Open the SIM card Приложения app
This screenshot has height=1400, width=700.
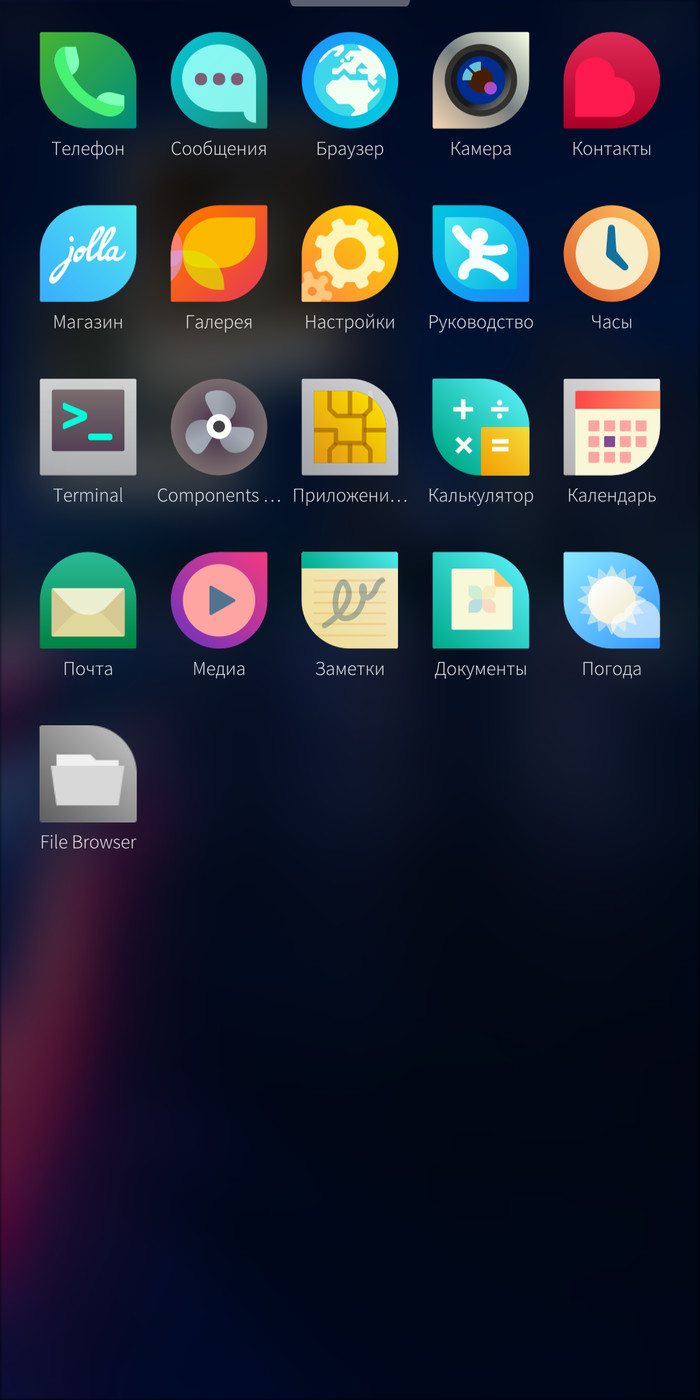tap(350, 427)
